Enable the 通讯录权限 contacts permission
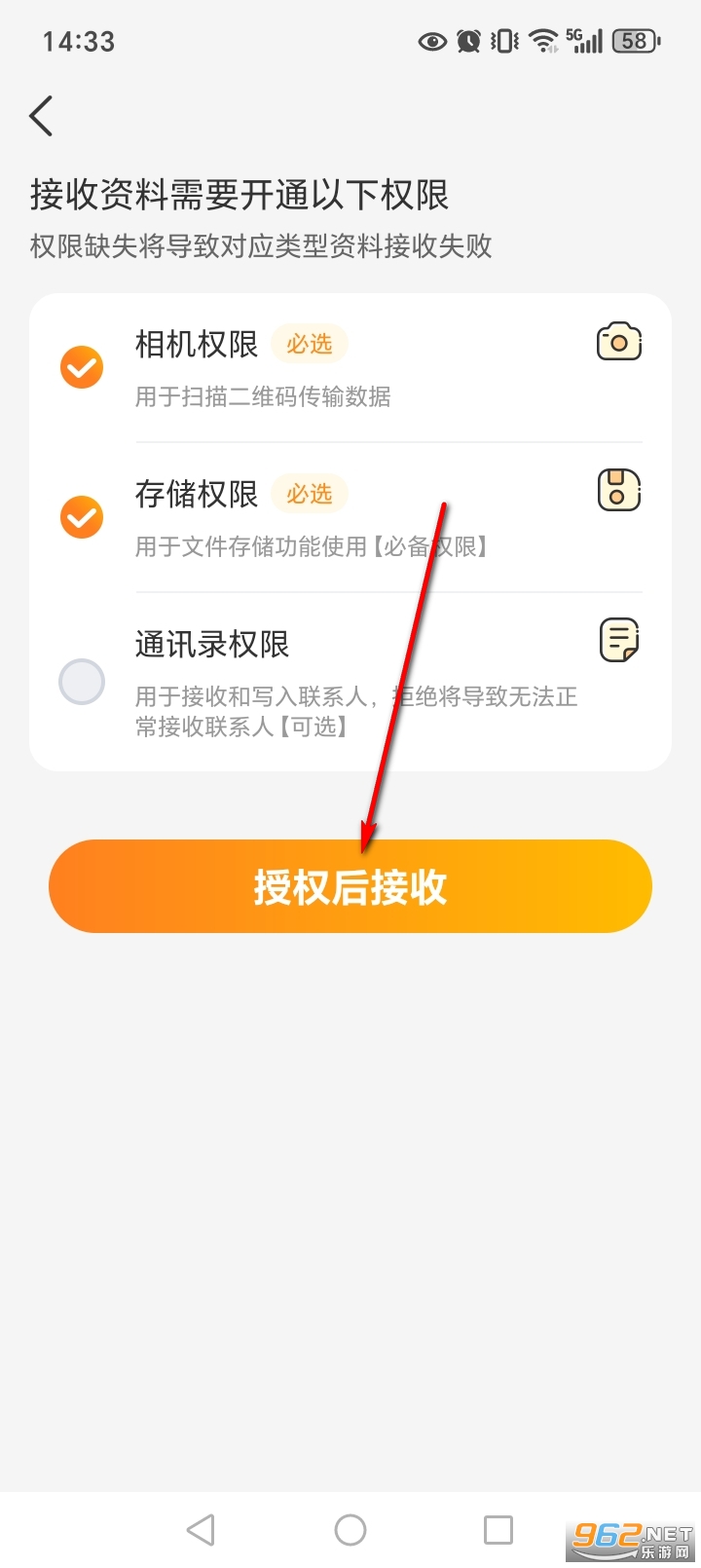The image size is (701, 1568). [x=82, y=682]
